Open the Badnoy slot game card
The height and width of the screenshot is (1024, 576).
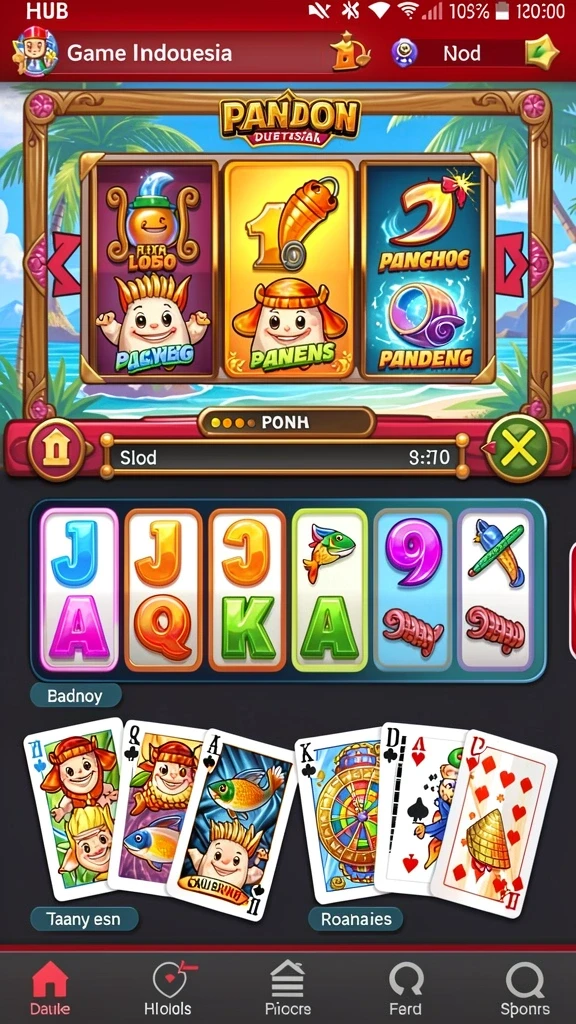coord(288,590)
